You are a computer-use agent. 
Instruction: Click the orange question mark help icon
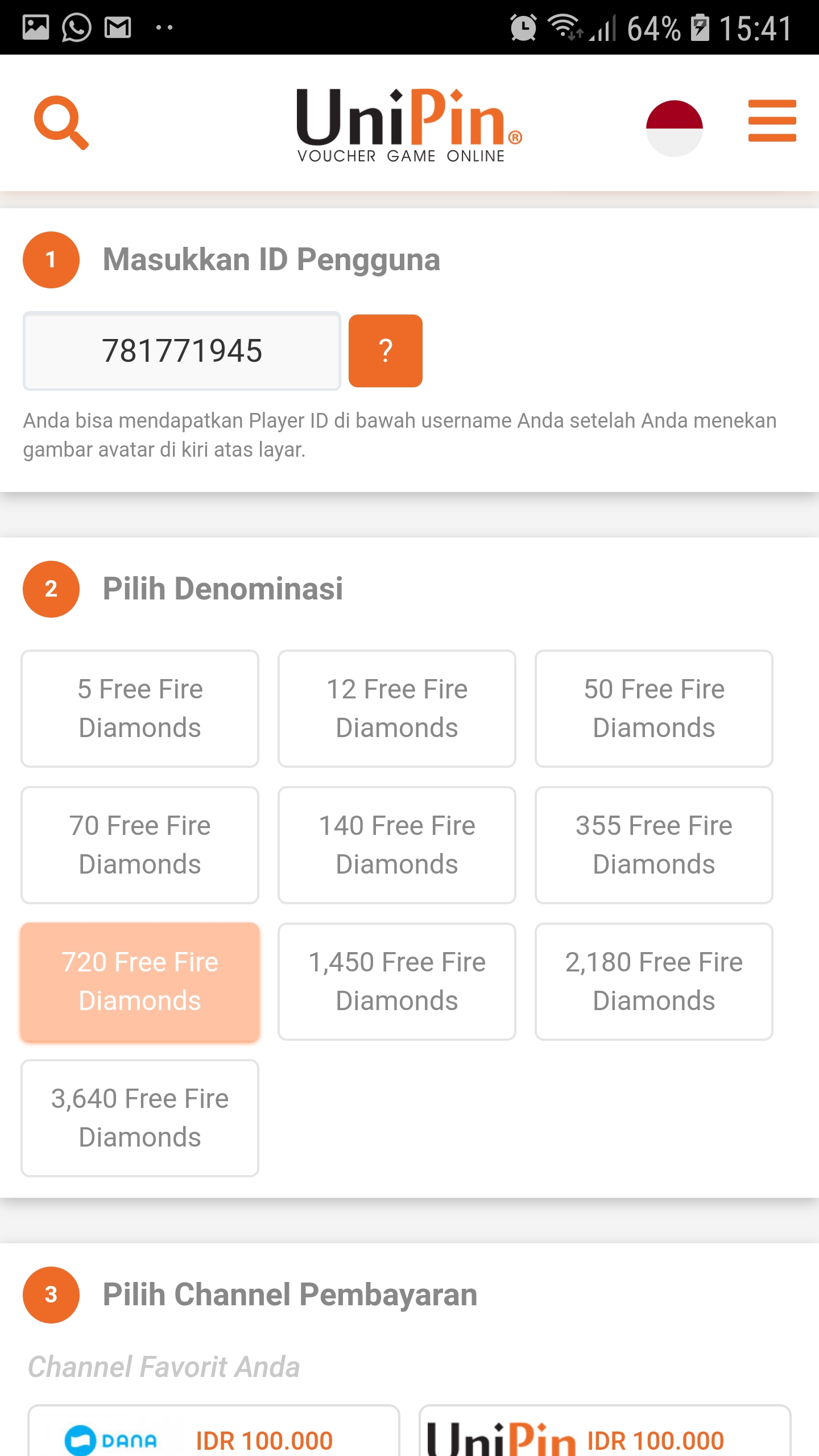click(385, 351)
